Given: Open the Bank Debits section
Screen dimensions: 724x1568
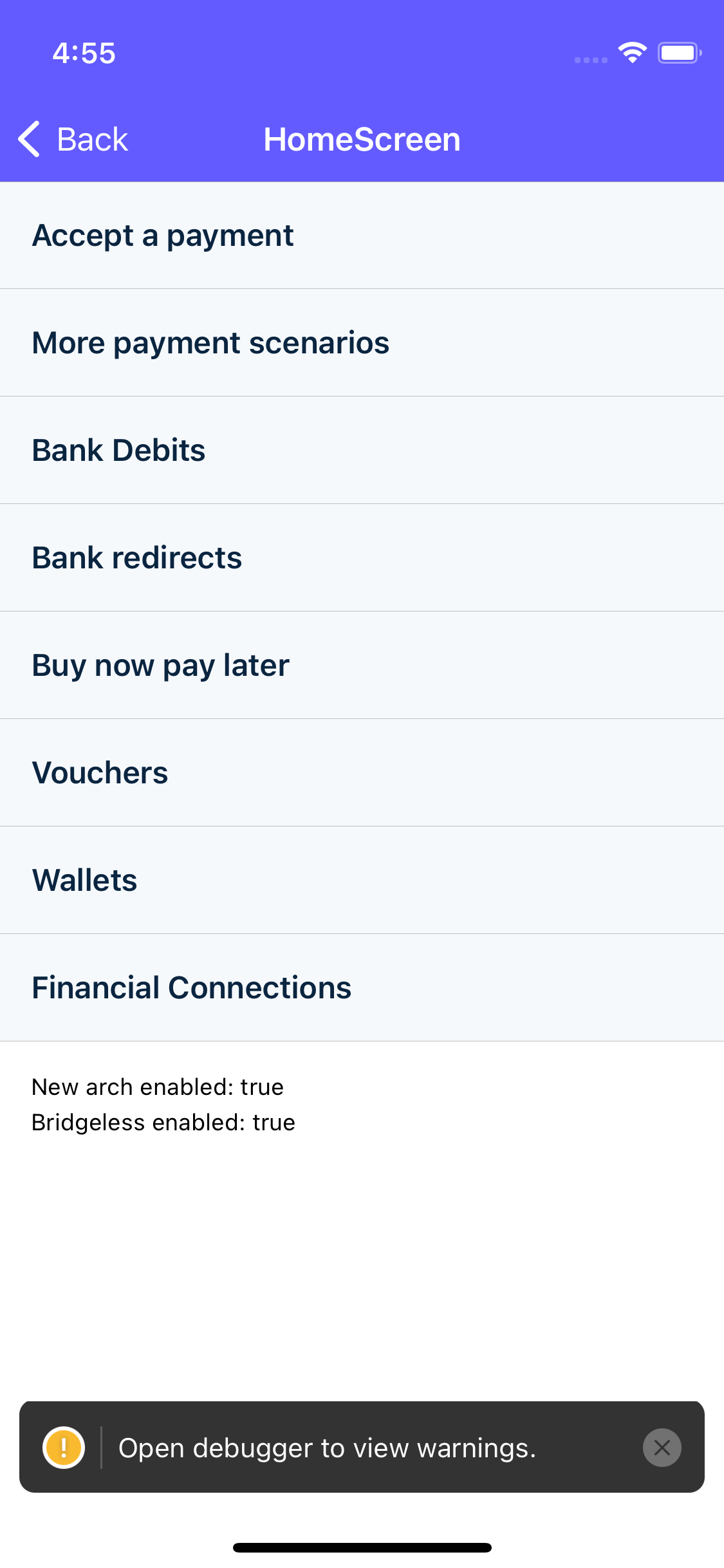Looking at the screenshot, I should click(x=362, y=451).
